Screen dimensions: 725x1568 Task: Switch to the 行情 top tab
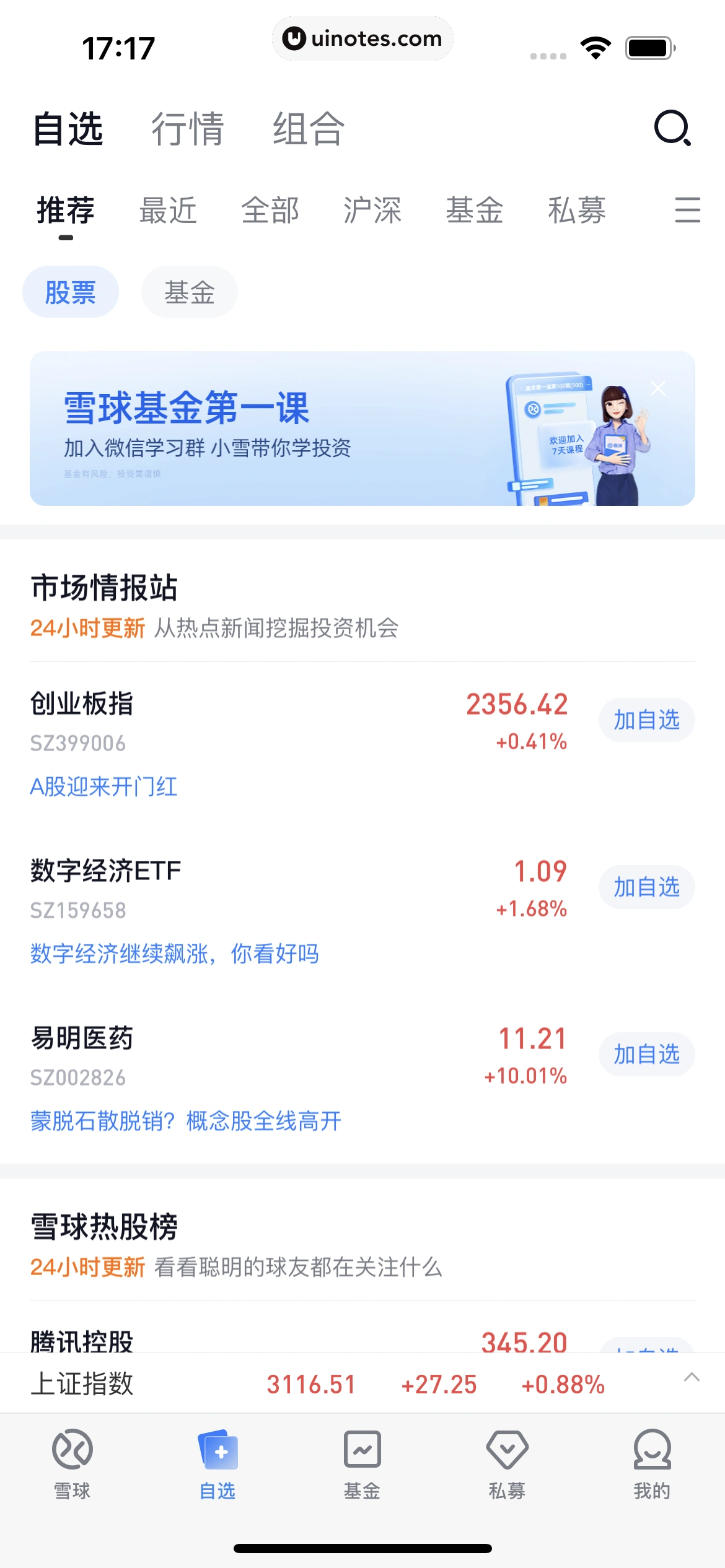[188, 129]
